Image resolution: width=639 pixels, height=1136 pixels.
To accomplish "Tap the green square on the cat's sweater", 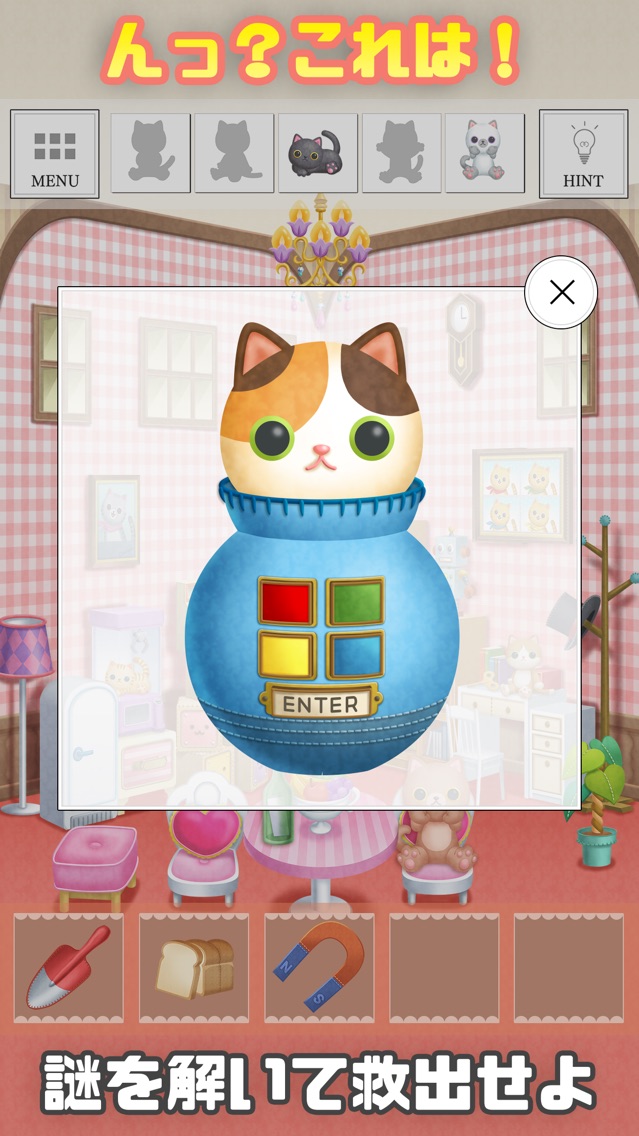I will tap(355, 601).
